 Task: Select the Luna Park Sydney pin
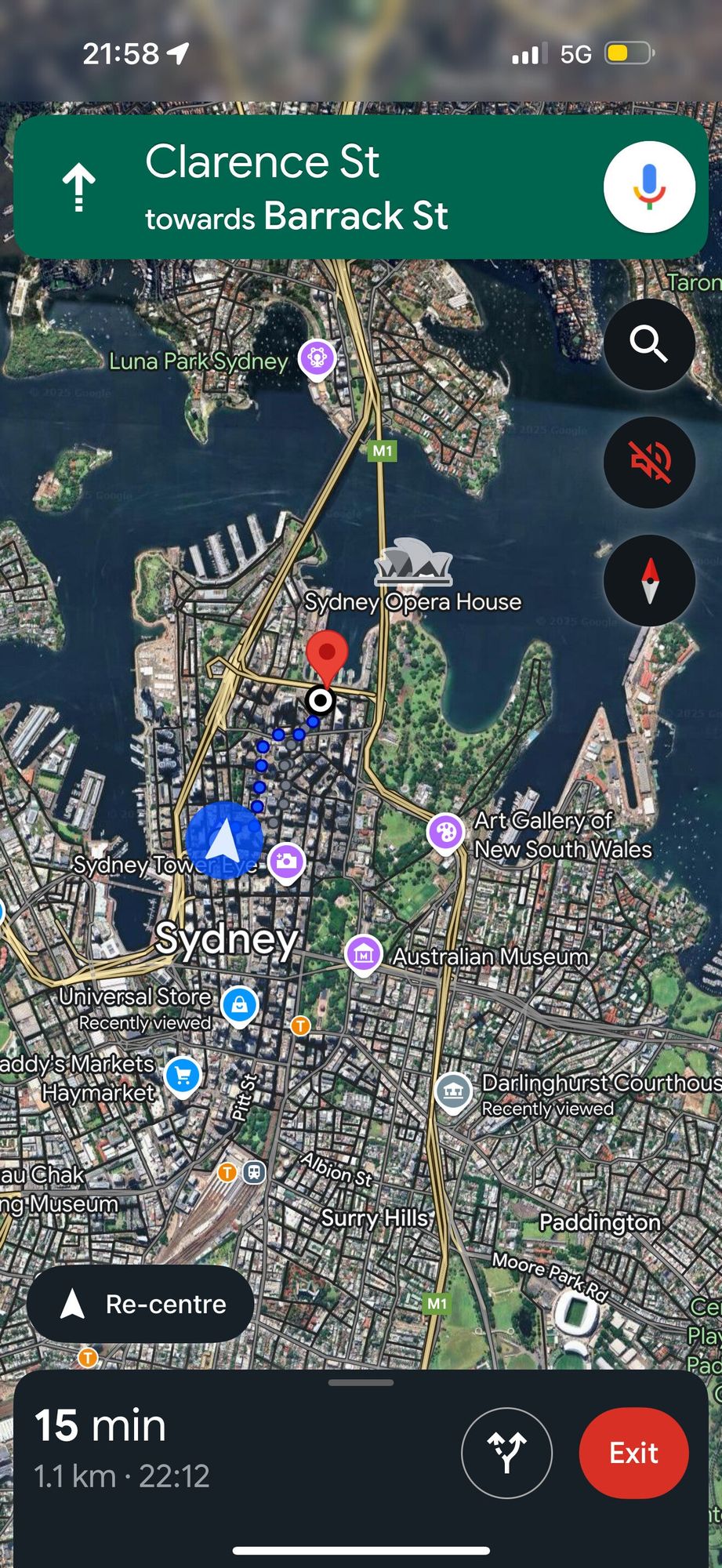(317, 358)
